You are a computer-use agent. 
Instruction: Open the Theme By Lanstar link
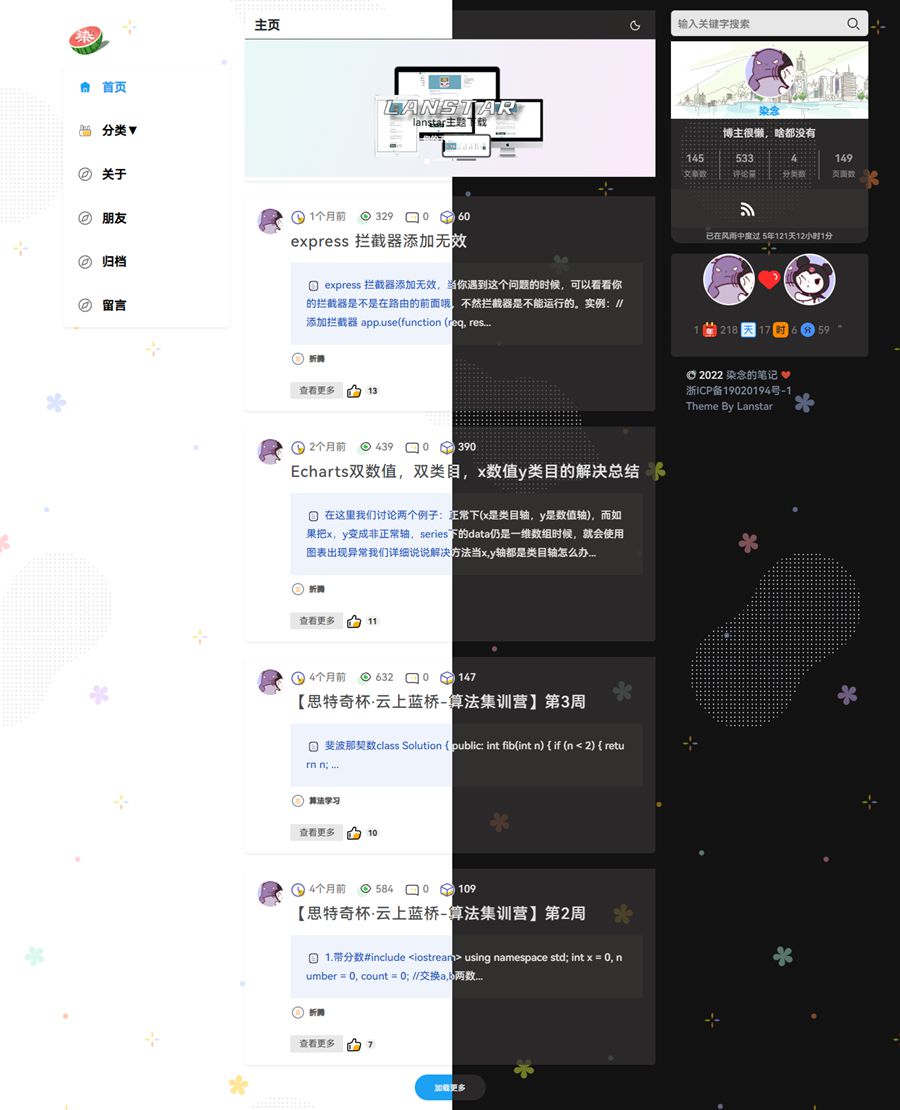[x=729, y=407]
